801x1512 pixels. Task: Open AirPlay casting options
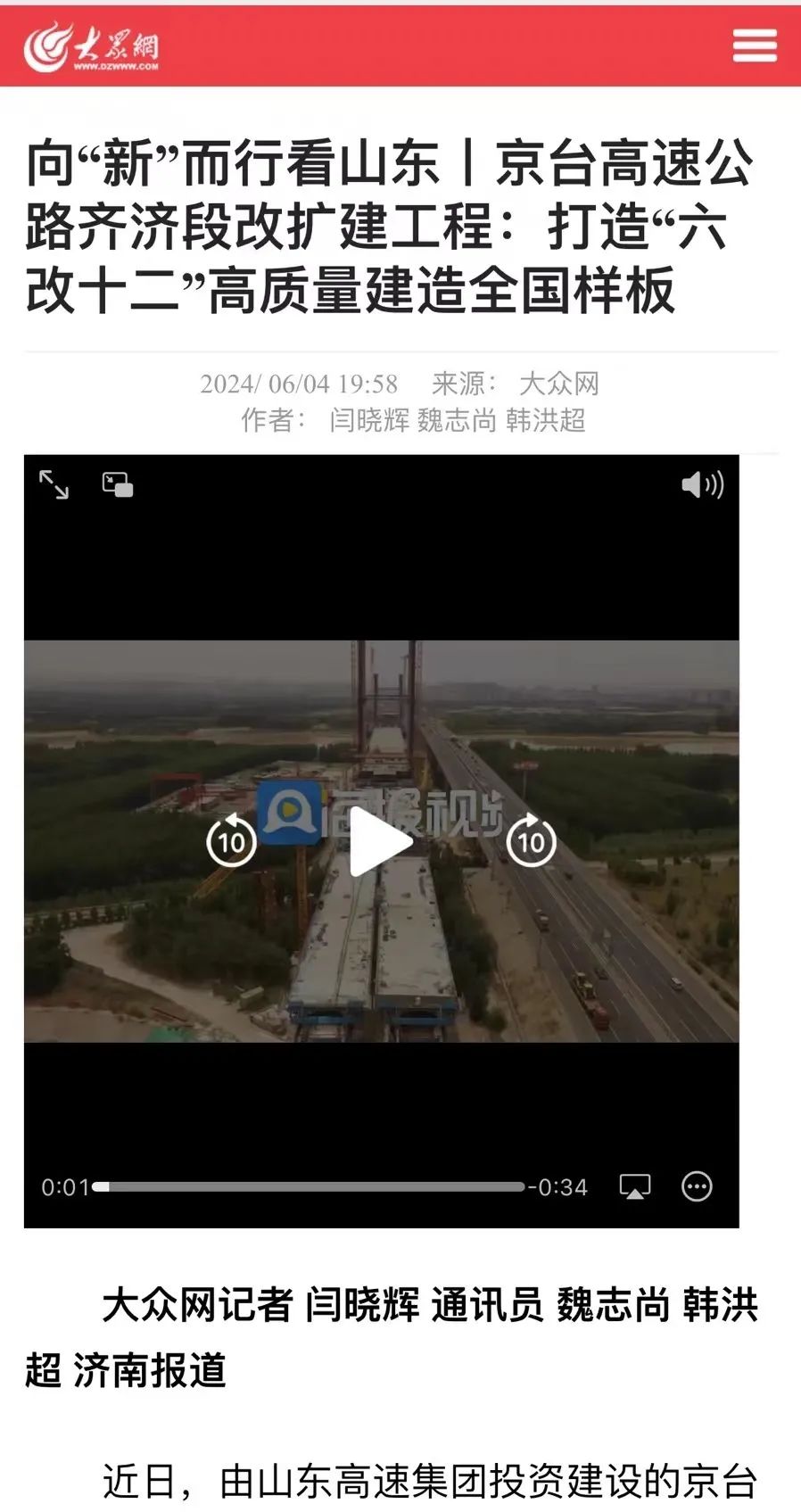[x=635, y=1186]
